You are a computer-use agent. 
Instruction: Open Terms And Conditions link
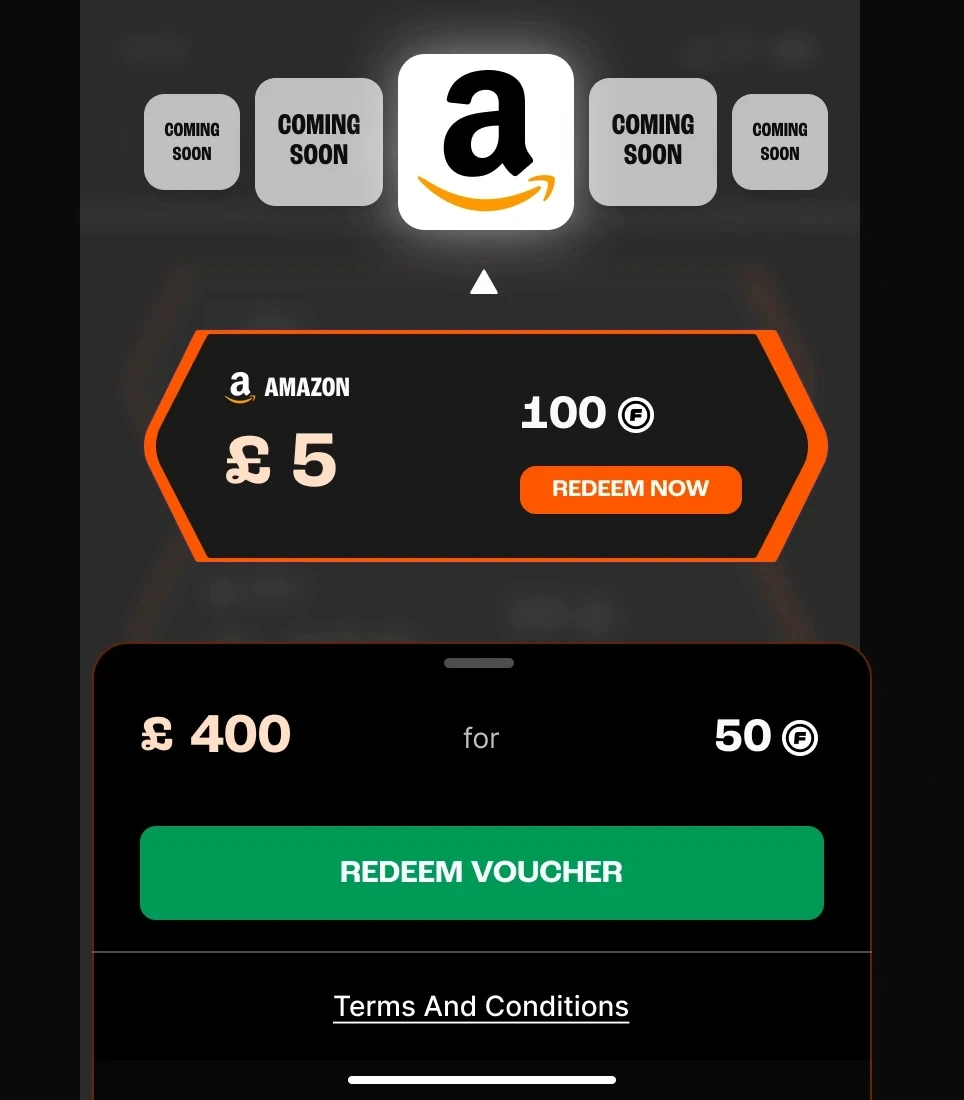[481, 1006]
